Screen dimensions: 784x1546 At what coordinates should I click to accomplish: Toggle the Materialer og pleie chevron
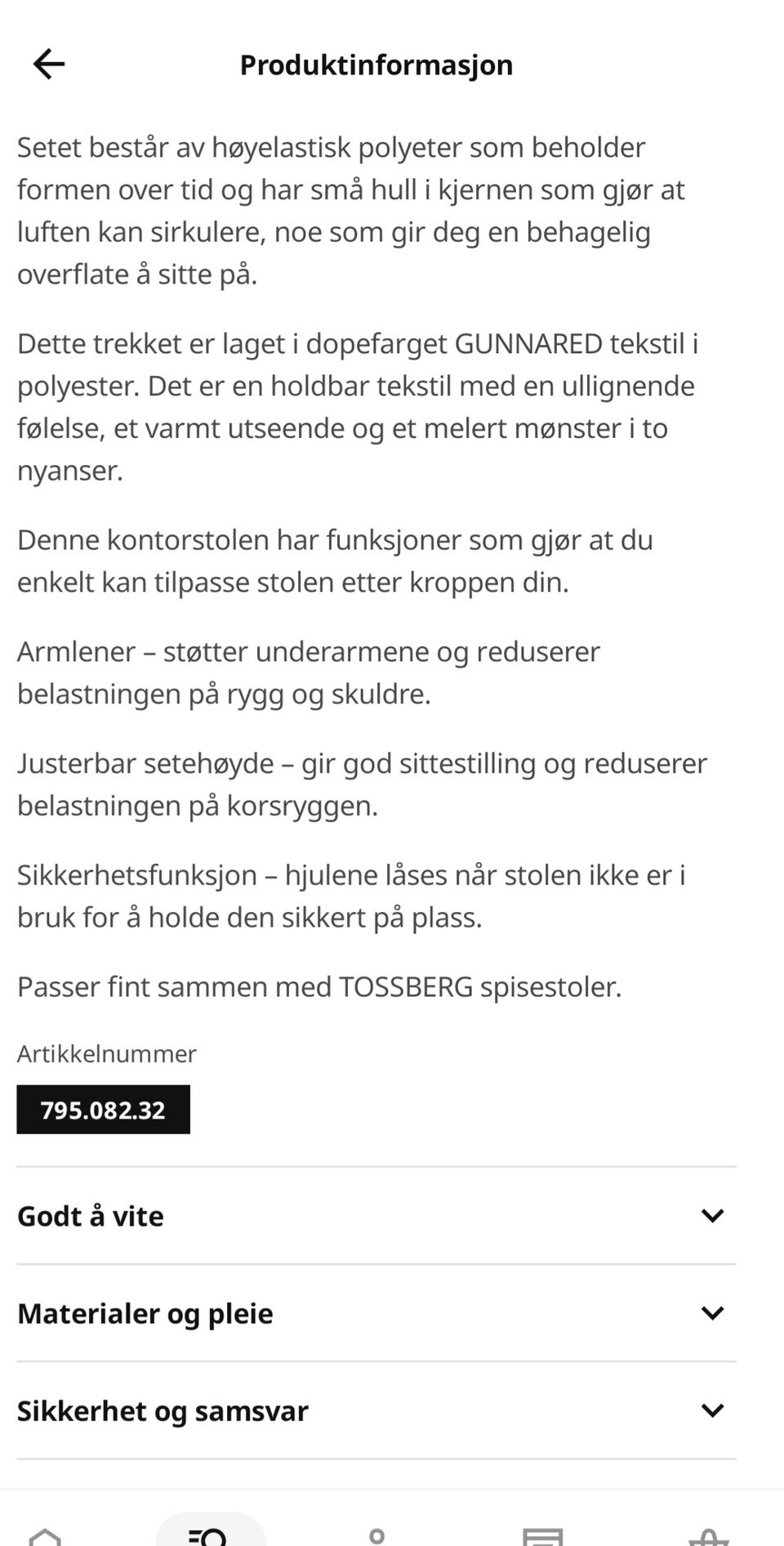pyautogui.click(x=713, y=1313)
